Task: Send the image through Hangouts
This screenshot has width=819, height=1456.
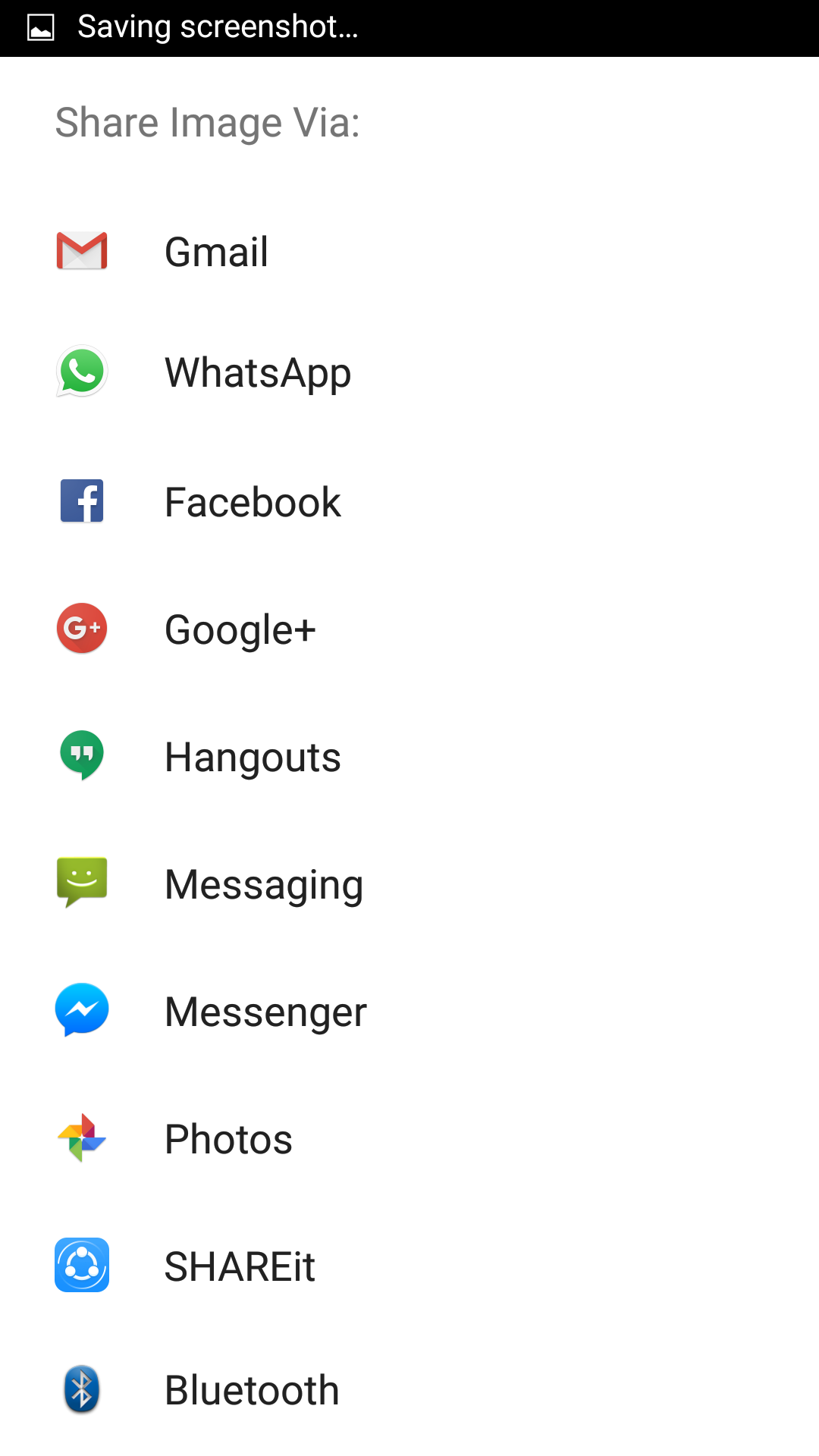Action: [253, 758]
